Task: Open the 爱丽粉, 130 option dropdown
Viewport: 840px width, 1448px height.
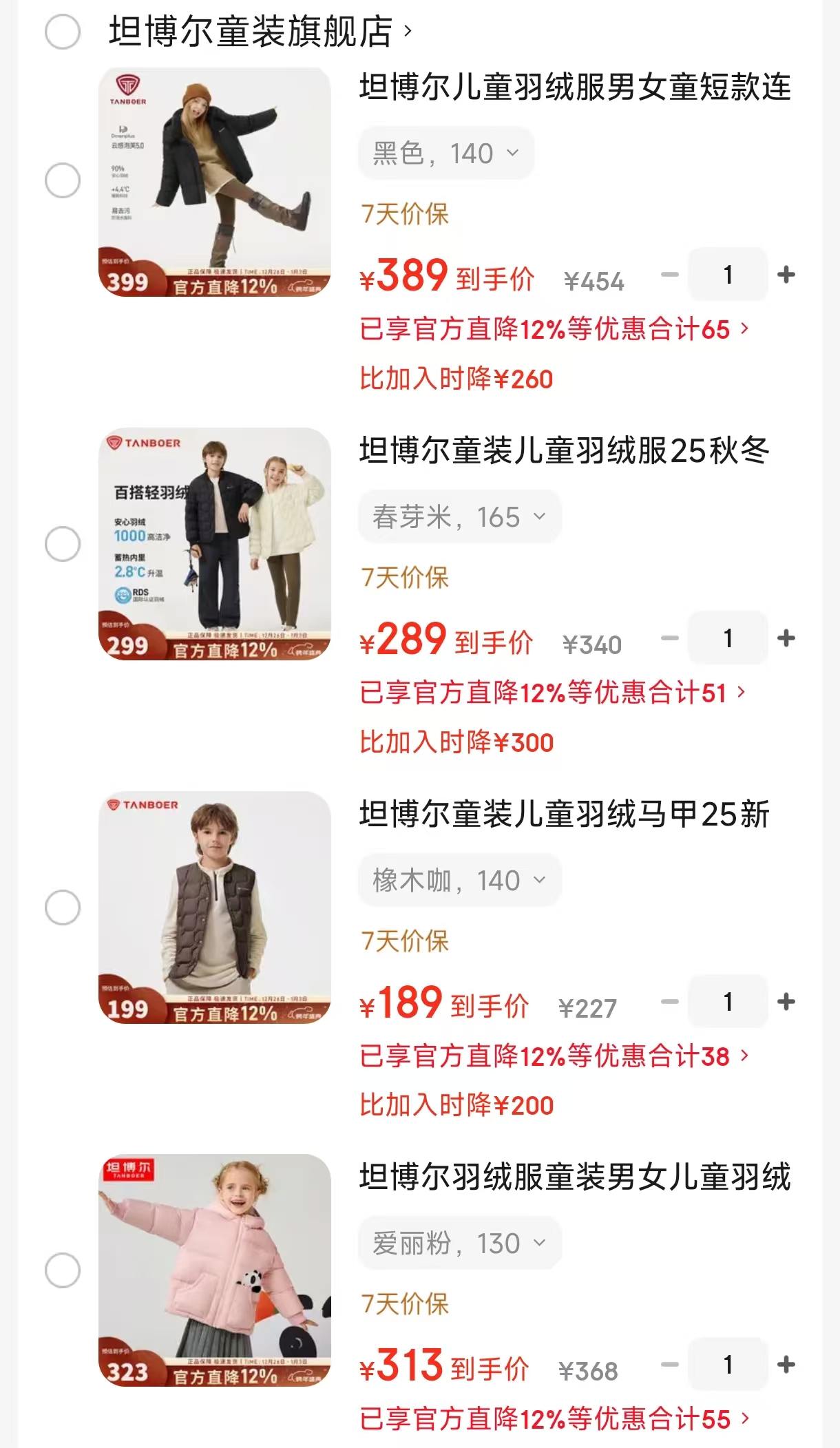Action: [x=459, y=1244]
